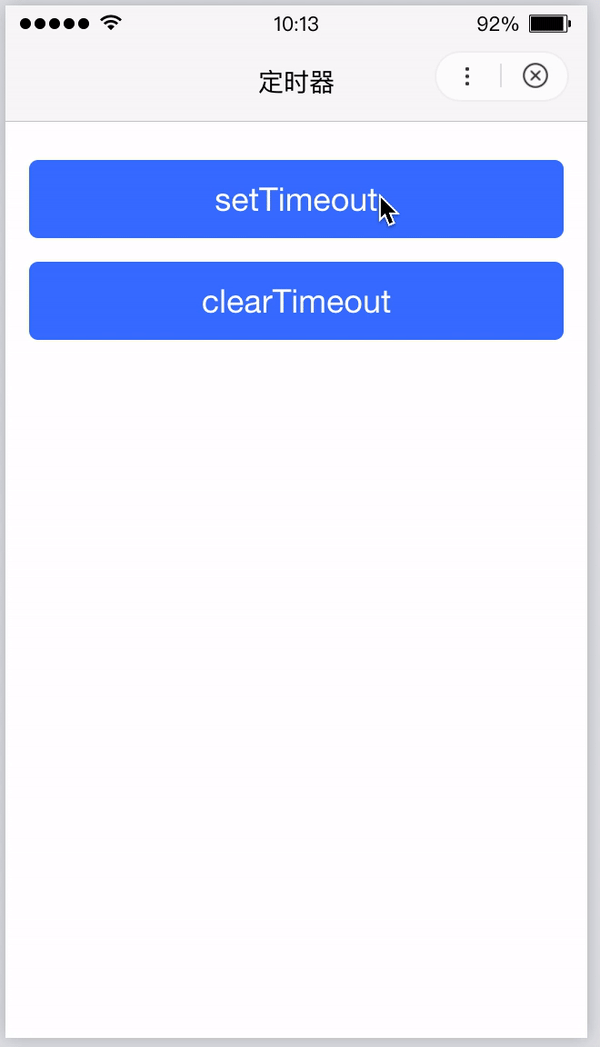600x1047 pixels.
Task: Close the mini program
Action: [535, 76]
